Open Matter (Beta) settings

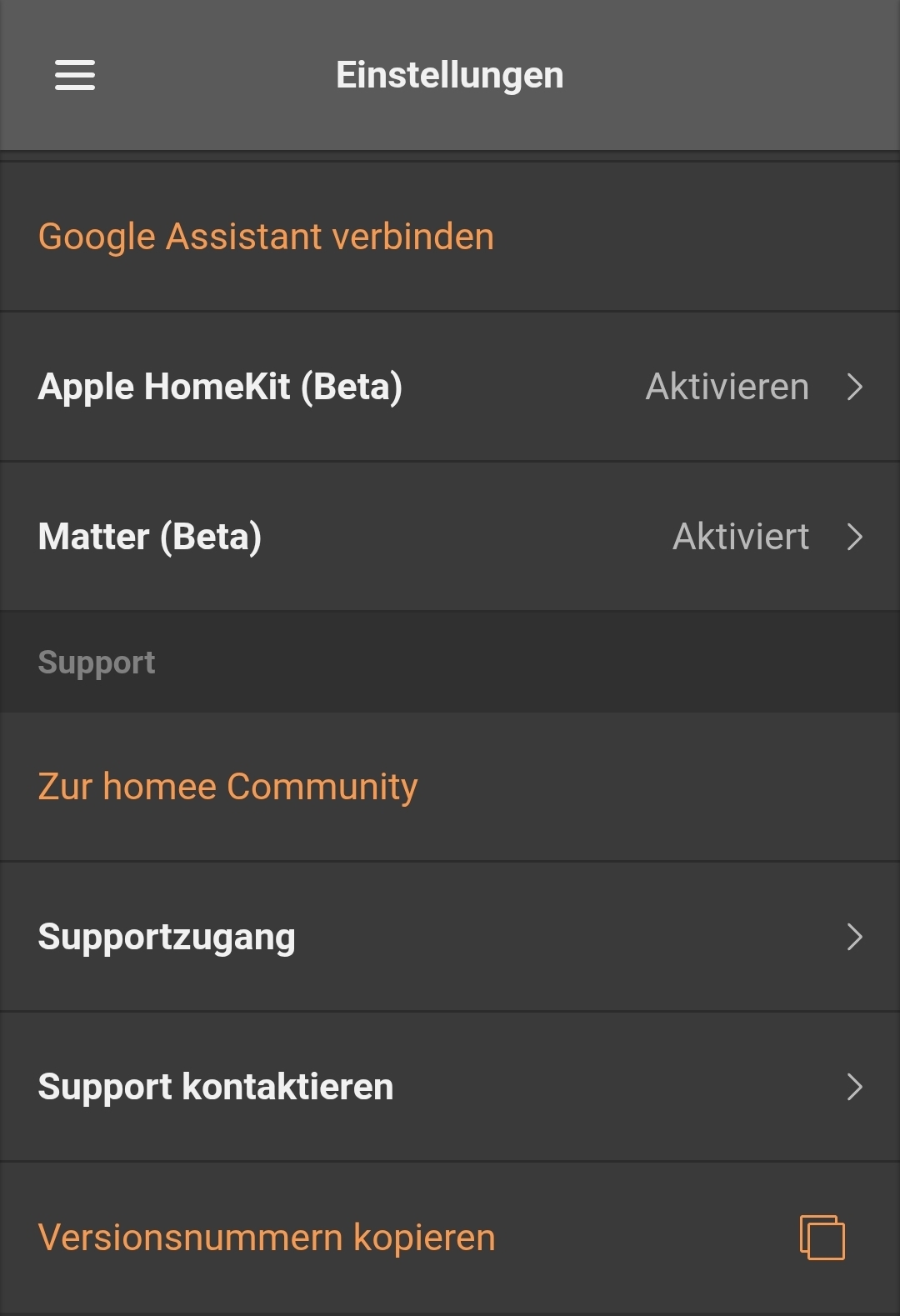click(x=450, y=537)
